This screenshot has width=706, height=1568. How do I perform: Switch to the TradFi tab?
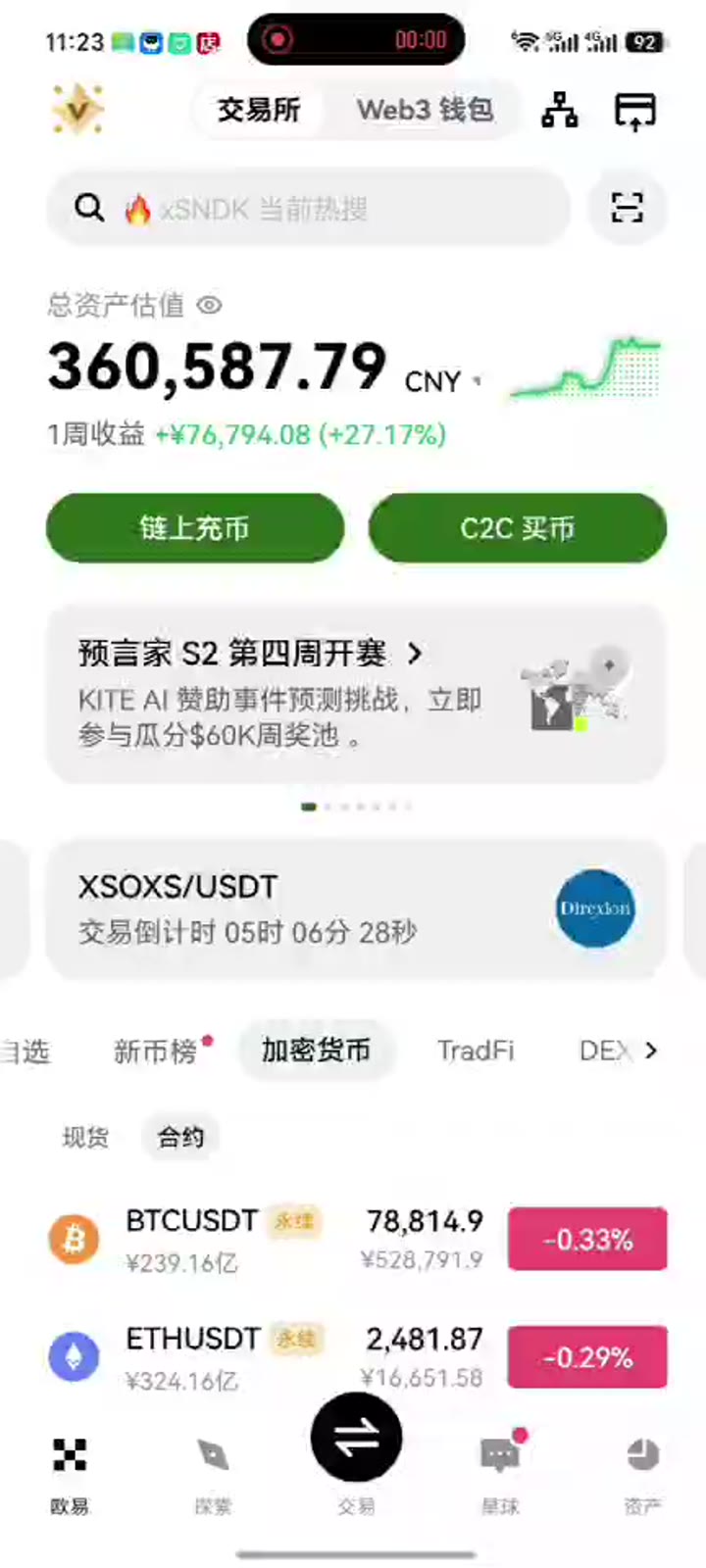tap(476, 1051)
